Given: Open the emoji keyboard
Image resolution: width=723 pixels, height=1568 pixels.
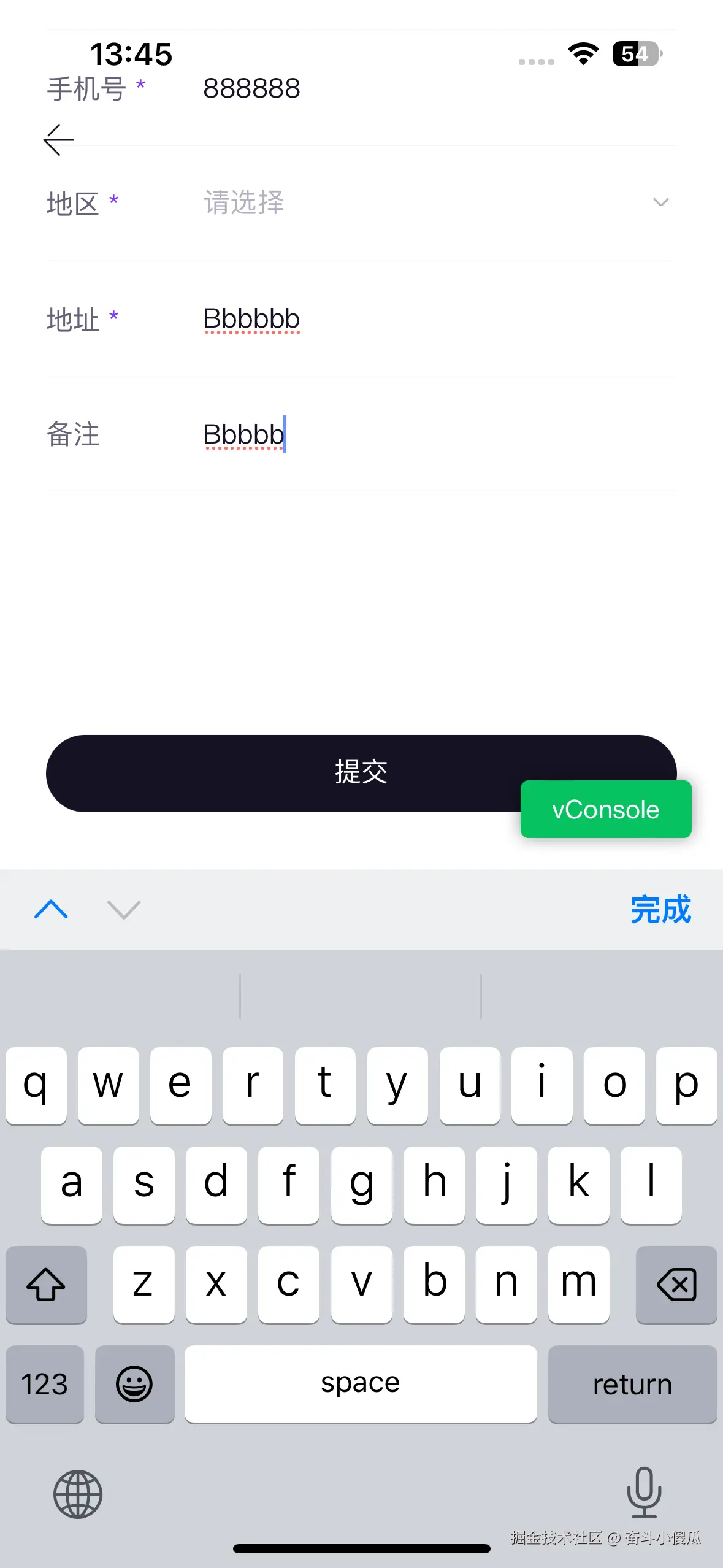Looking at the screenshot, I should 134,1385.
